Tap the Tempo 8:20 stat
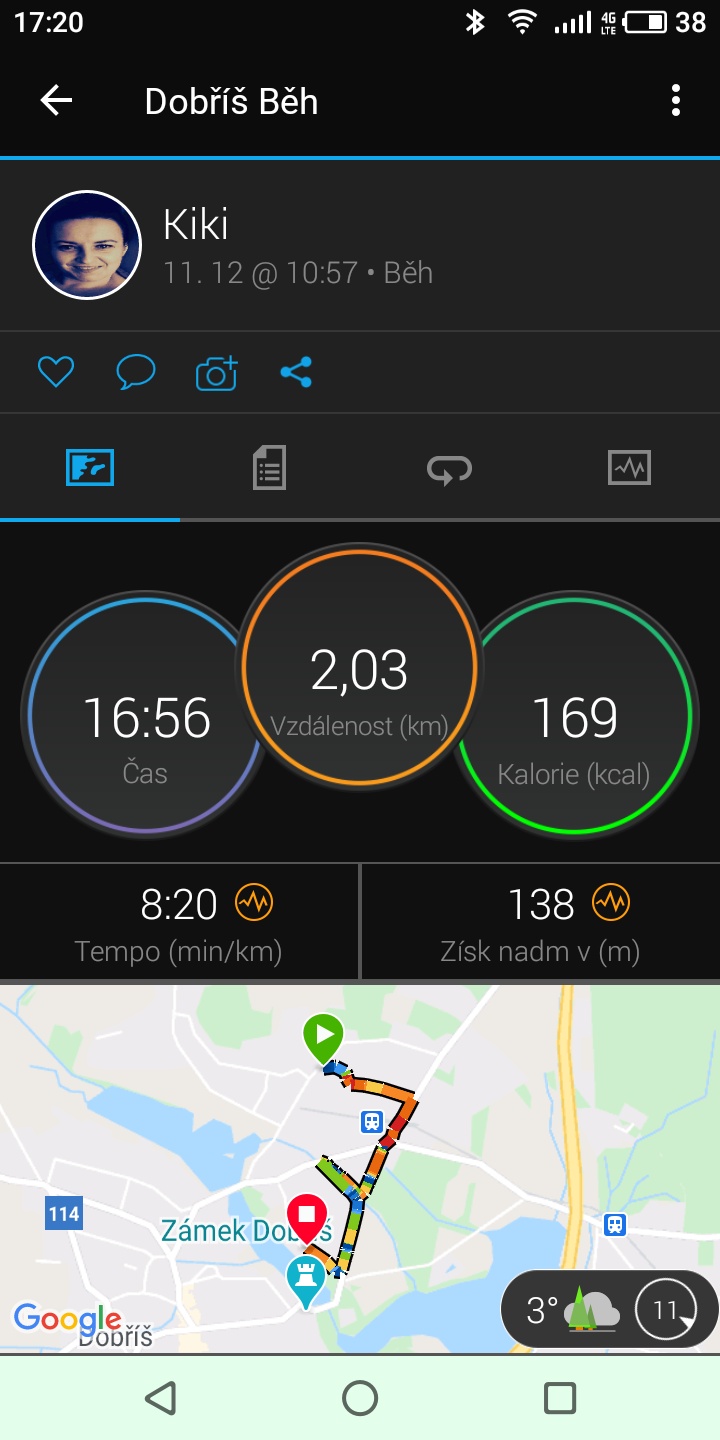 pyautogui.click(x=179, y=922)
